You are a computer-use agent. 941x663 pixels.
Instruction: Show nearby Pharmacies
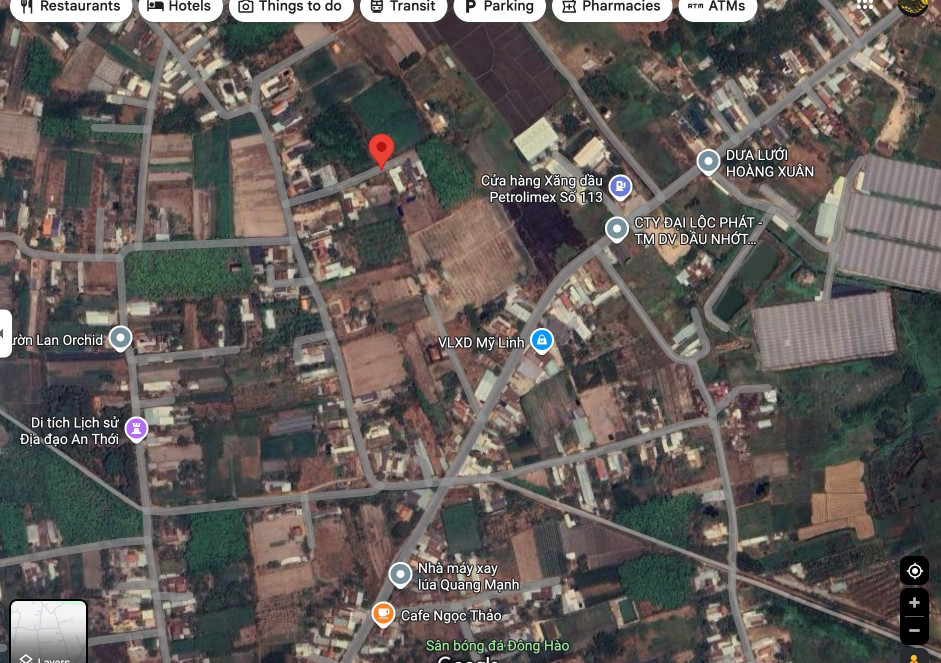(610, 7)
